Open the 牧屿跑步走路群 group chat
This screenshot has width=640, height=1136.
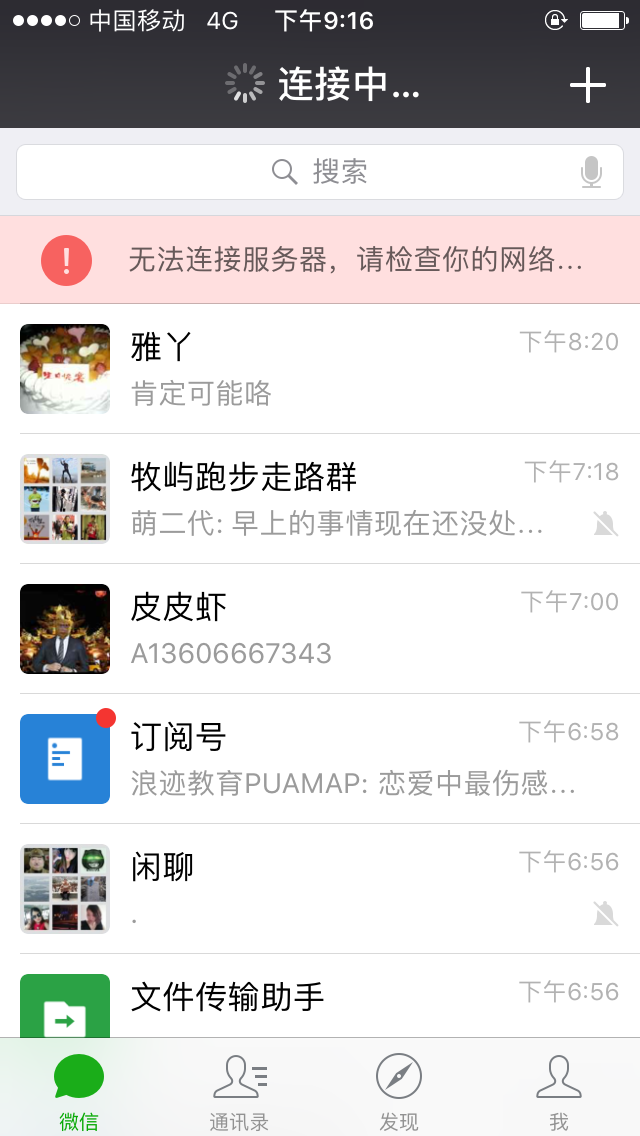tap(320, 499)
